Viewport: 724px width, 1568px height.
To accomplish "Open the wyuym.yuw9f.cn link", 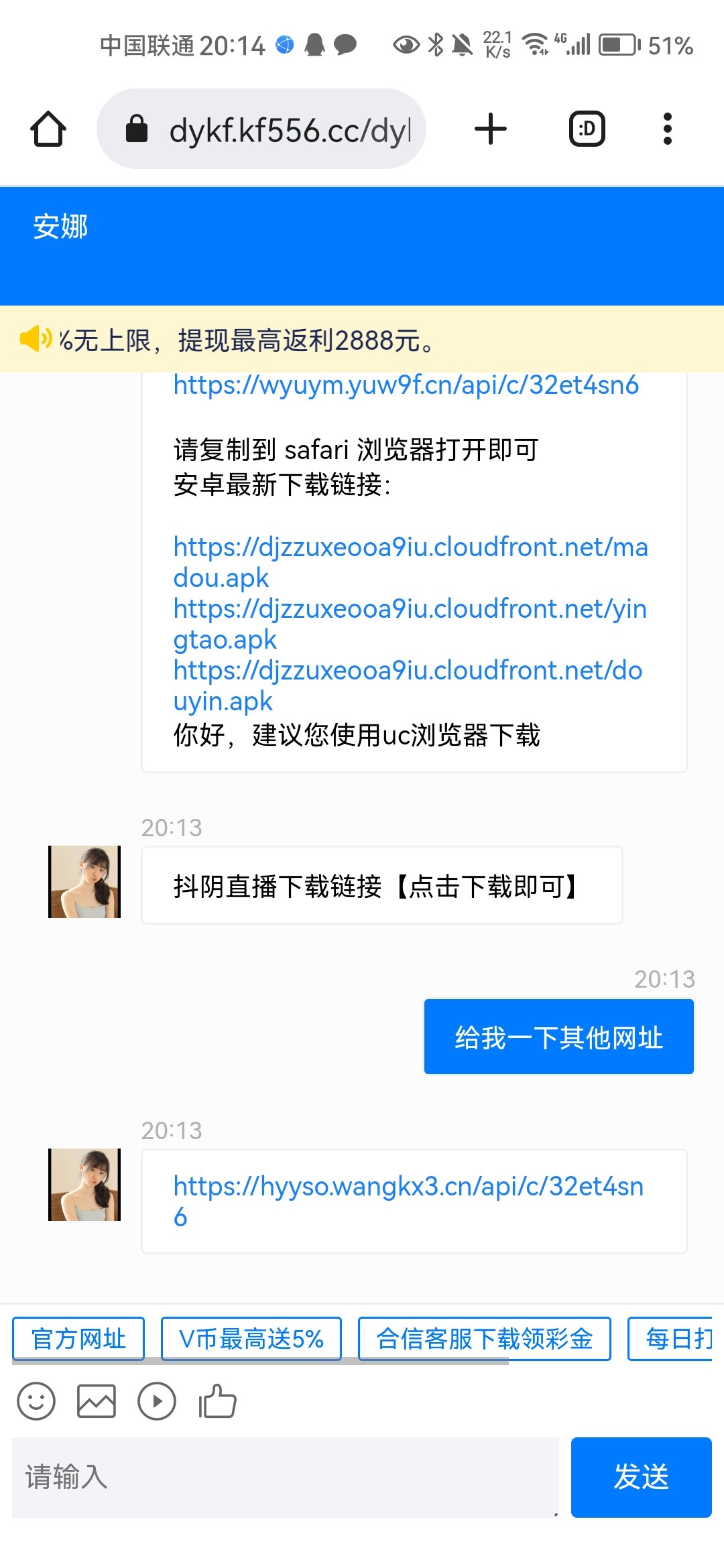I will pos(406,385).
